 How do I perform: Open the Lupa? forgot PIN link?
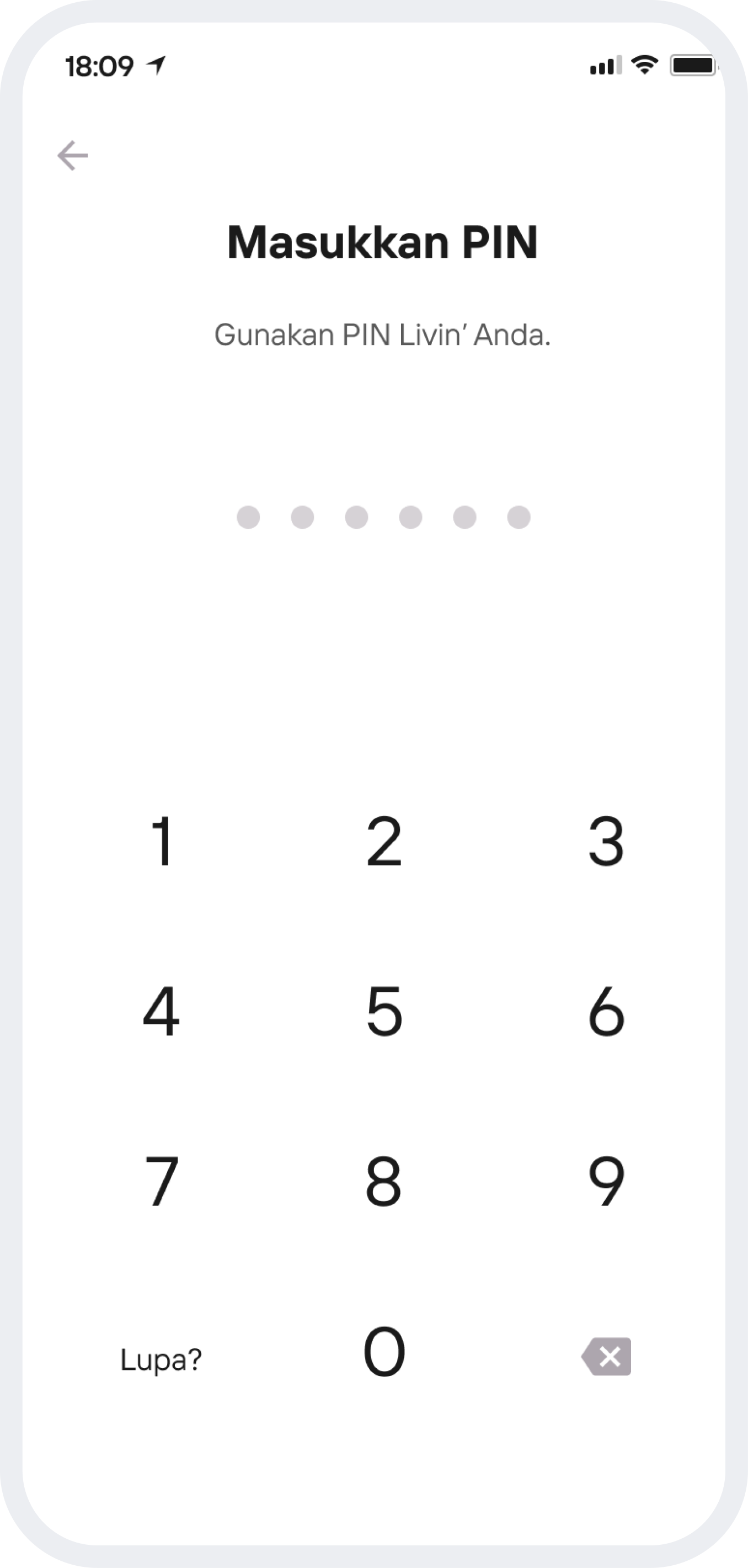pos(161,1359)
